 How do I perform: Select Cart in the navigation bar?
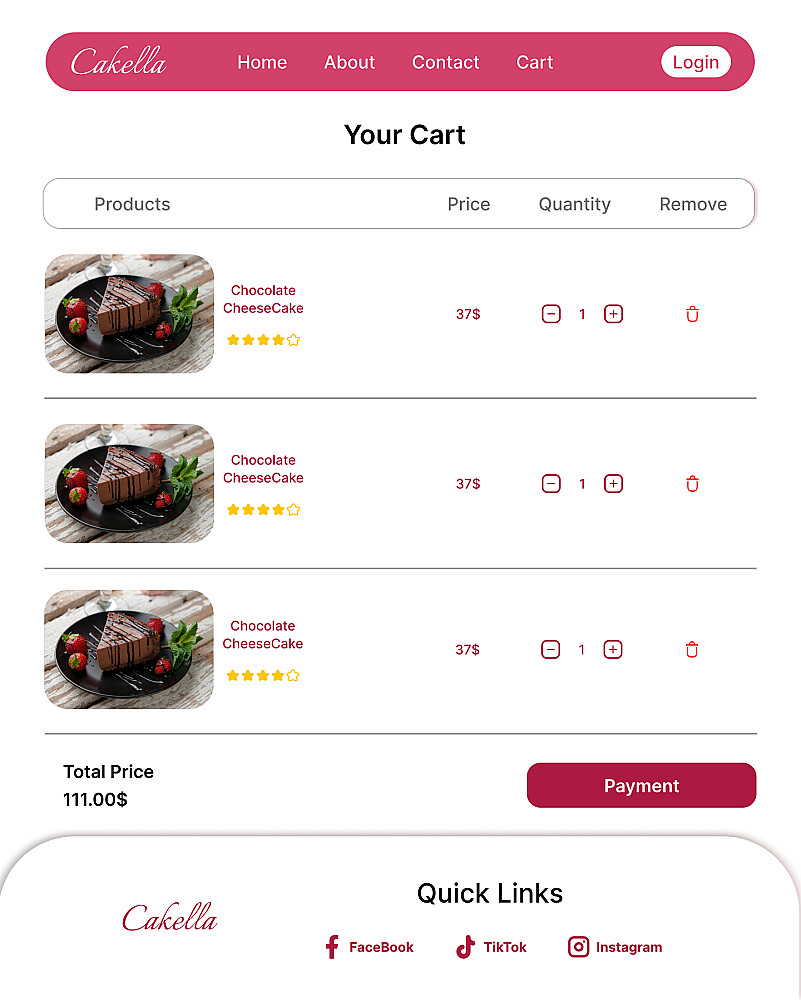534,62
